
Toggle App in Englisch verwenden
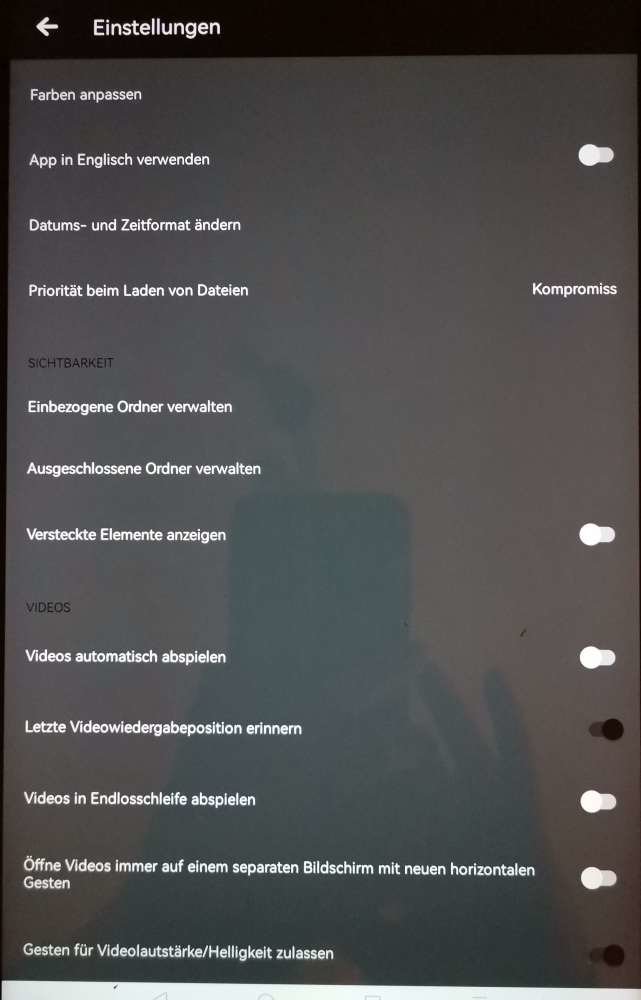596,156
